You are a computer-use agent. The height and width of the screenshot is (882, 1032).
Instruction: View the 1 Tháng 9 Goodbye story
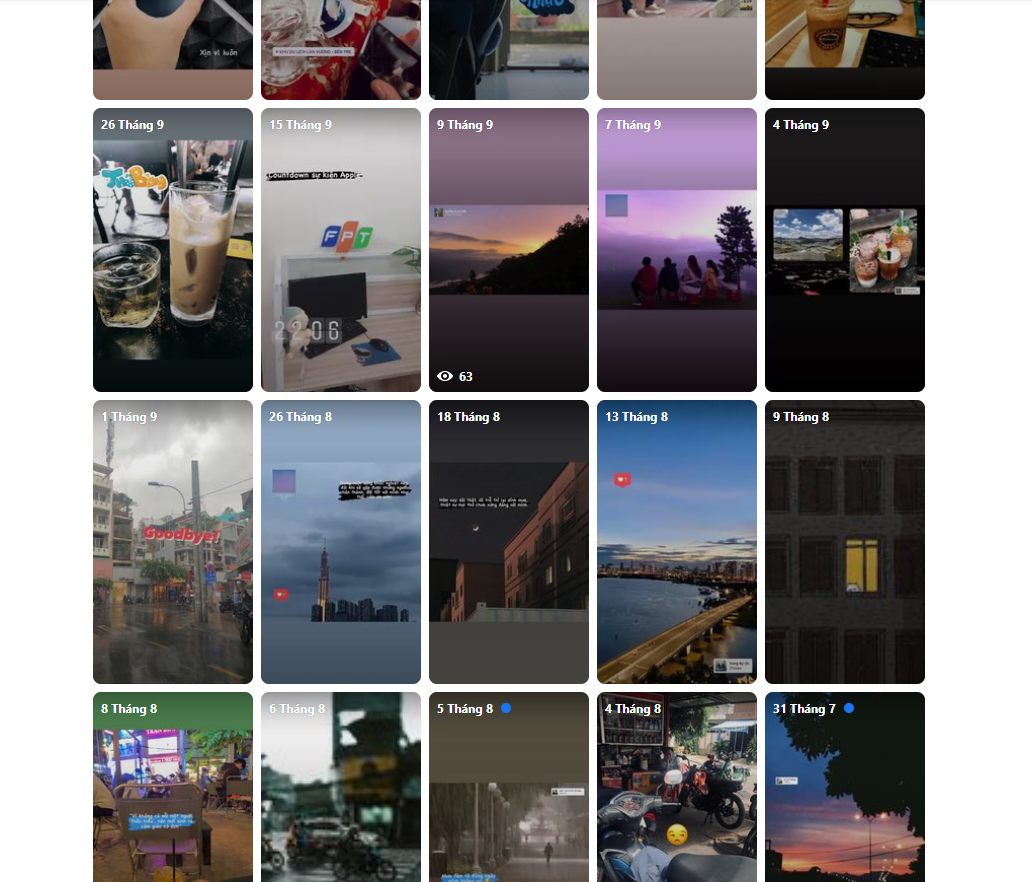click(x=173, y=542)
